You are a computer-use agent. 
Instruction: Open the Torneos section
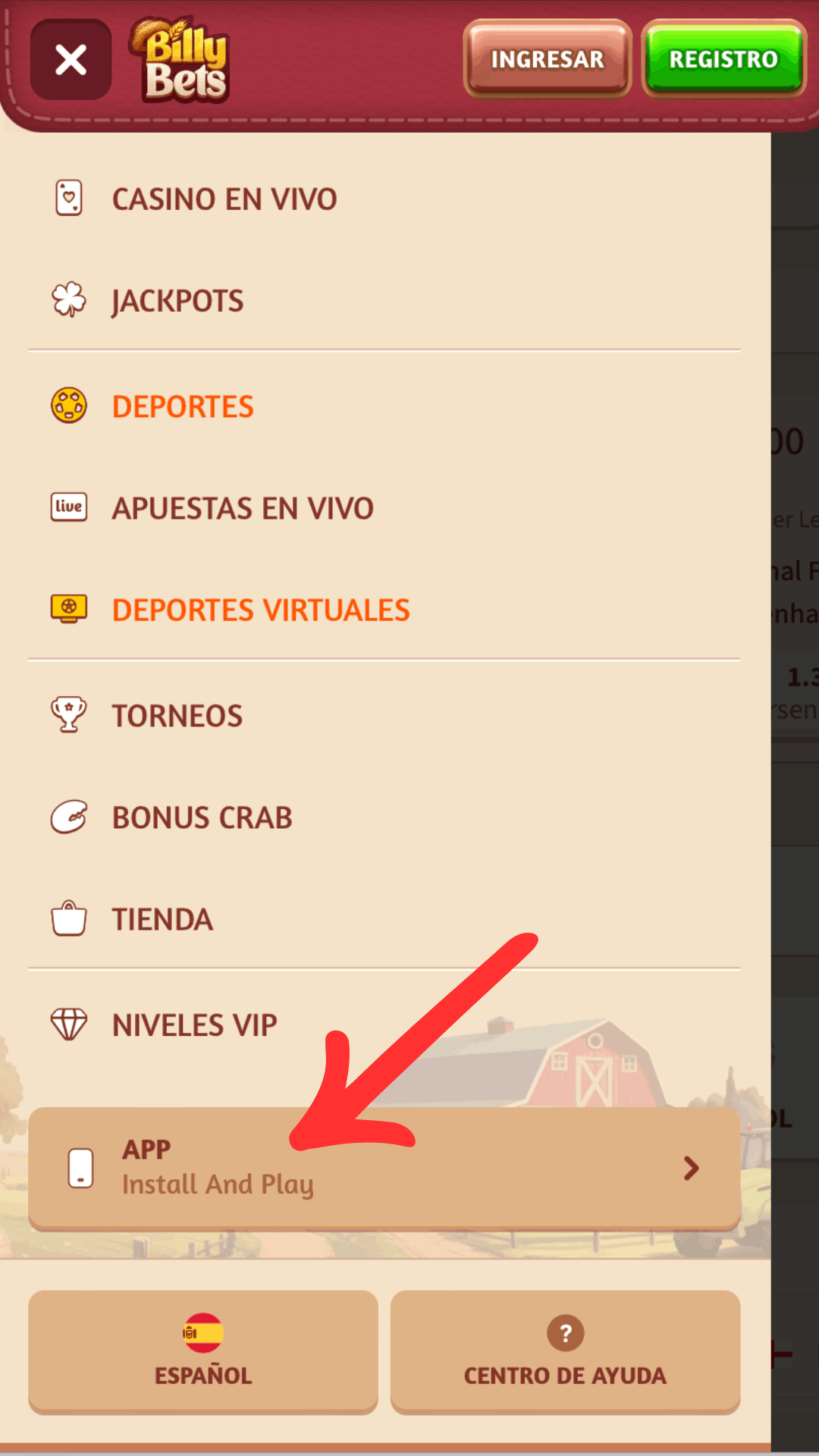click(177, 716)
